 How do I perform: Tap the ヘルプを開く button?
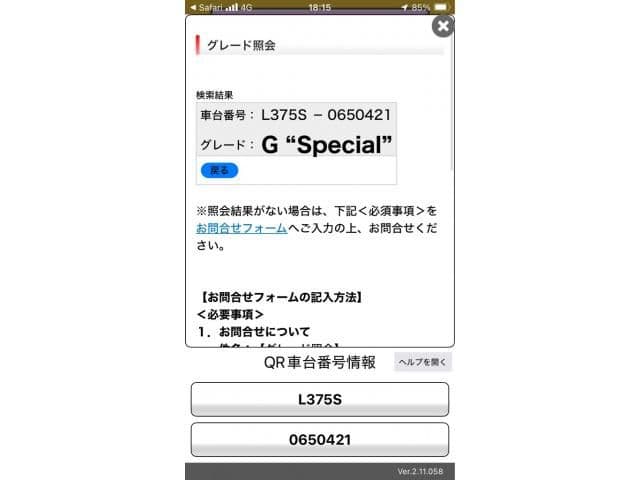pyautogui.click(x=422, y=363)
